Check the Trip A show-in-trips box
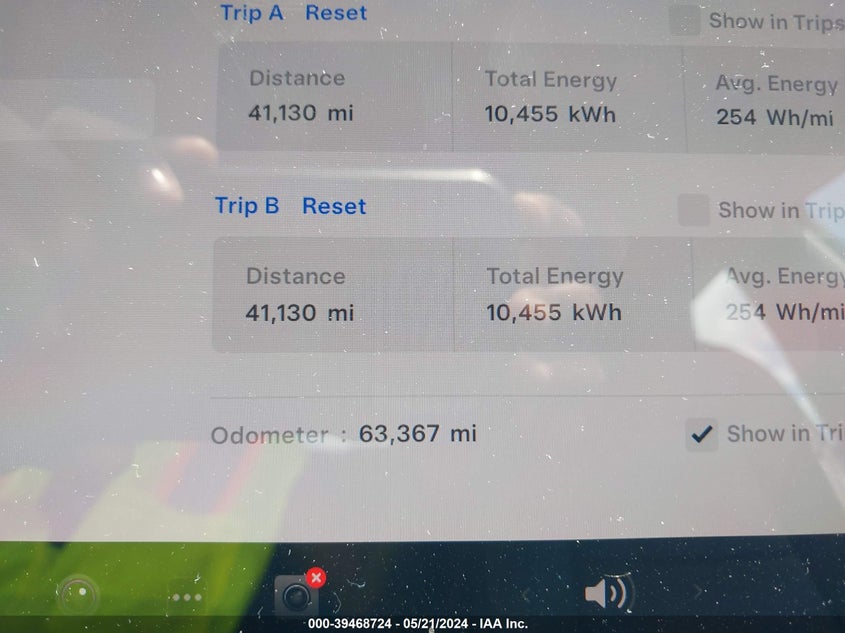845x633 pixels. 685,20
